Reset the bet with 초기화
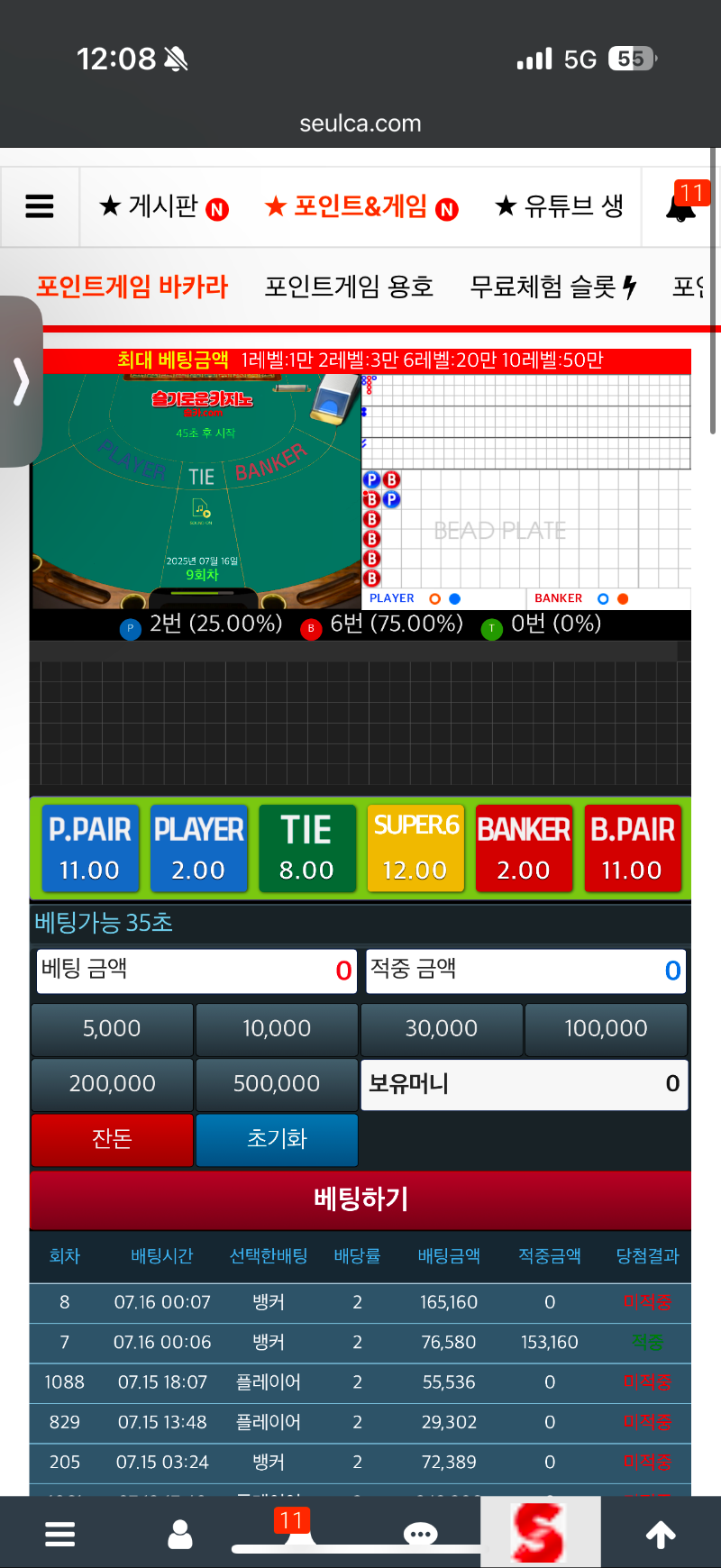This screenshot has height=1568, width=721. coord(277,1139)
